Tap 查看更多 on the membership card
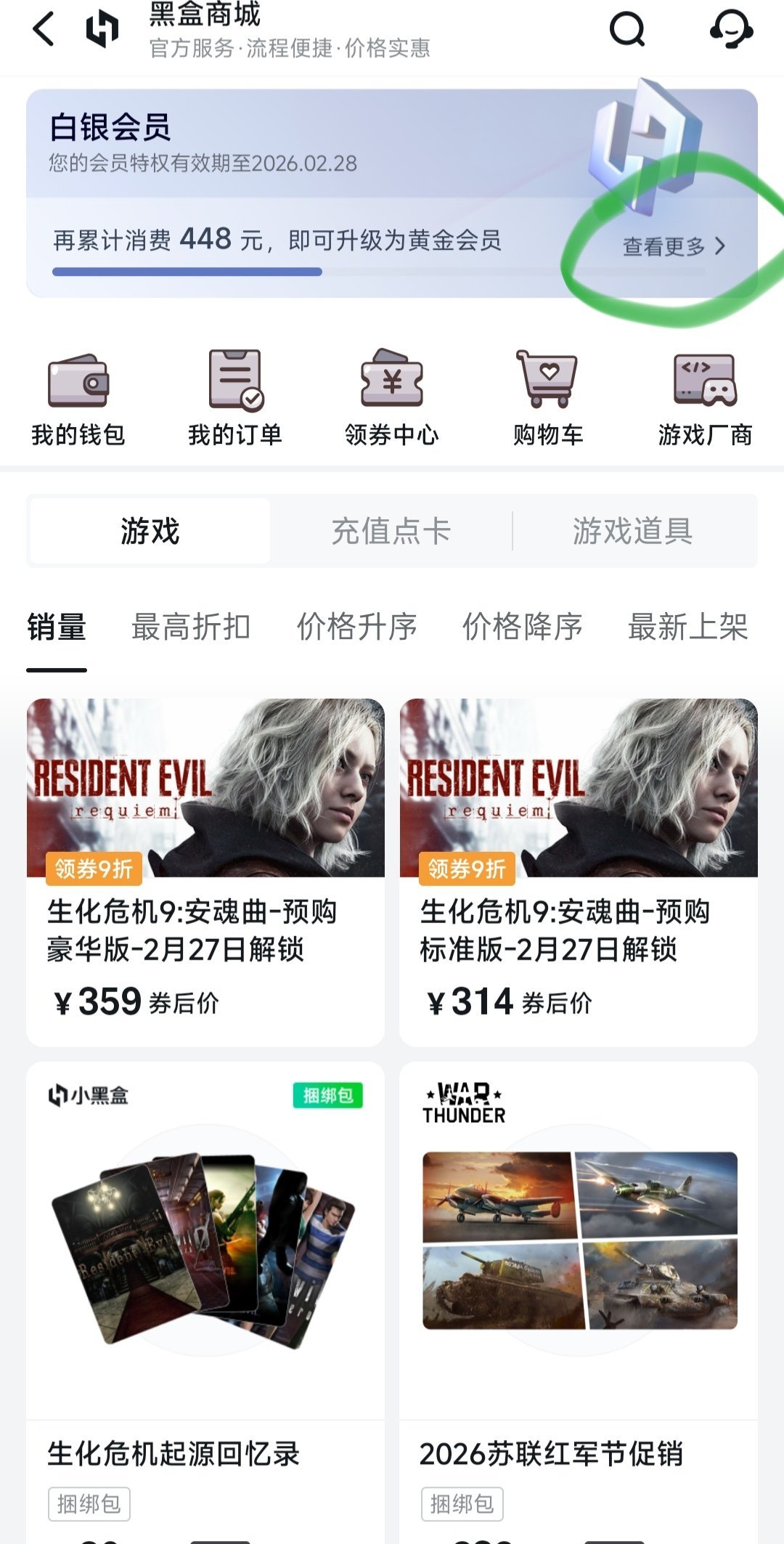Screen dimensions: 784x1544 [674, 247]
